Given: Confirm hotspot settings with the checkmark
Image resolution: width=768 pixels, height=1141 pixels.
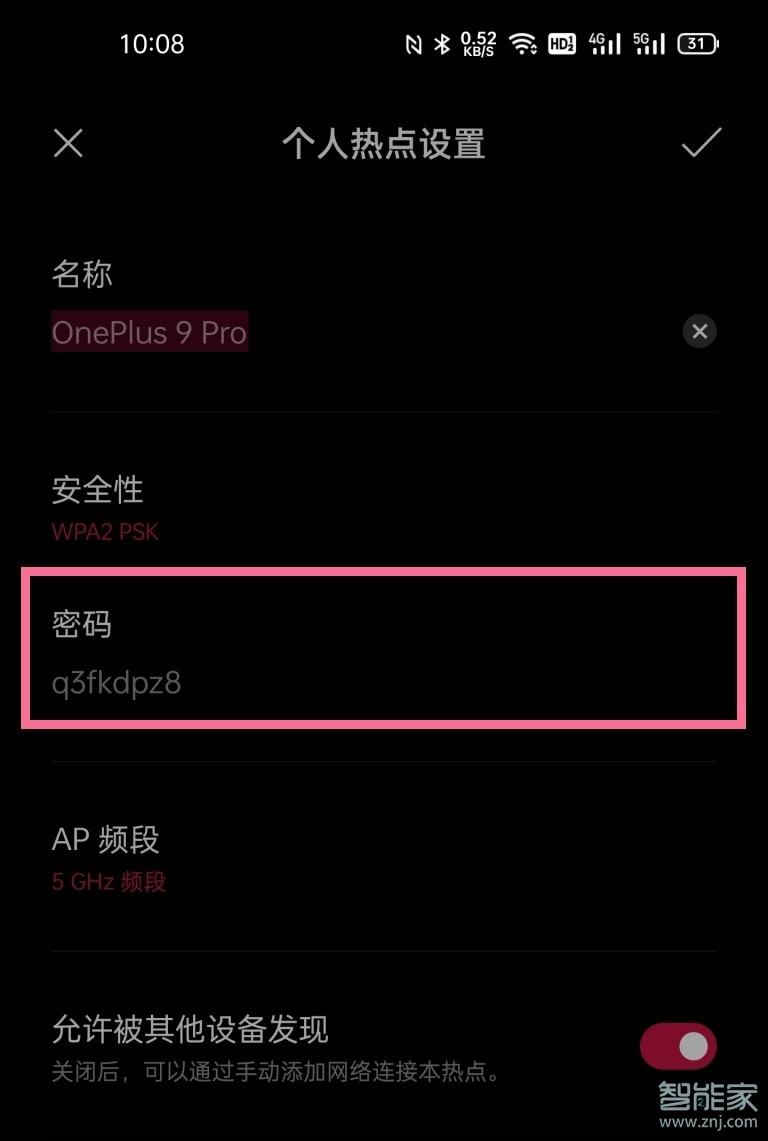Looking at the screenshot, I should pos(699,143).
